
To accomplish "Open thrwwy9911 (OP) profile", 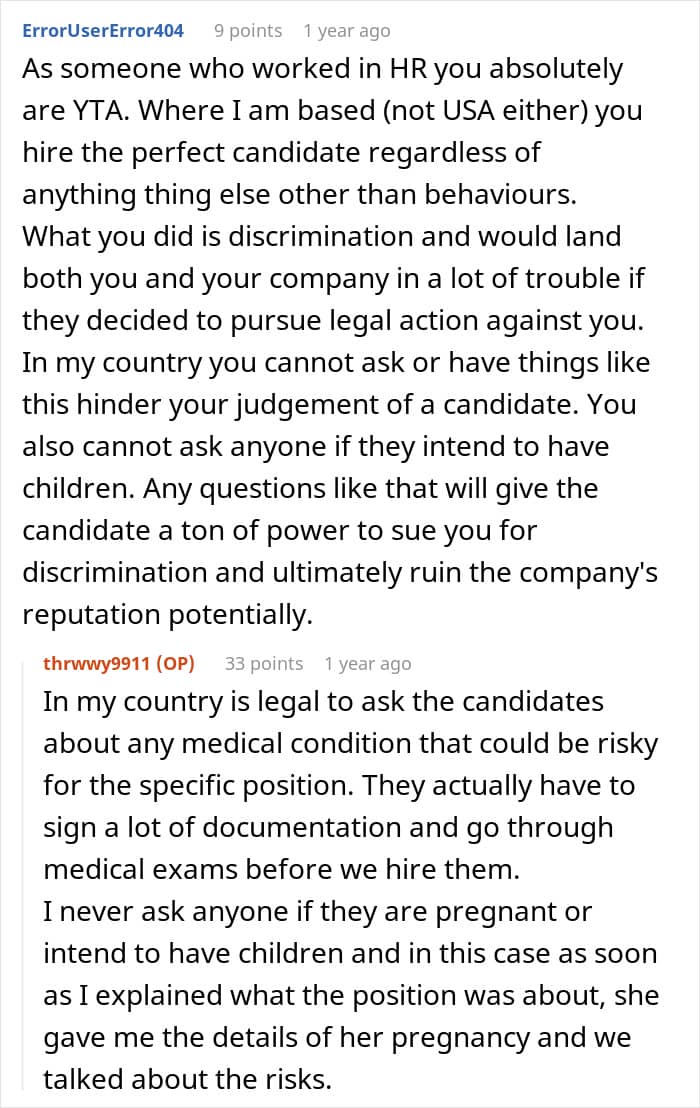I will tap(119, 664).
